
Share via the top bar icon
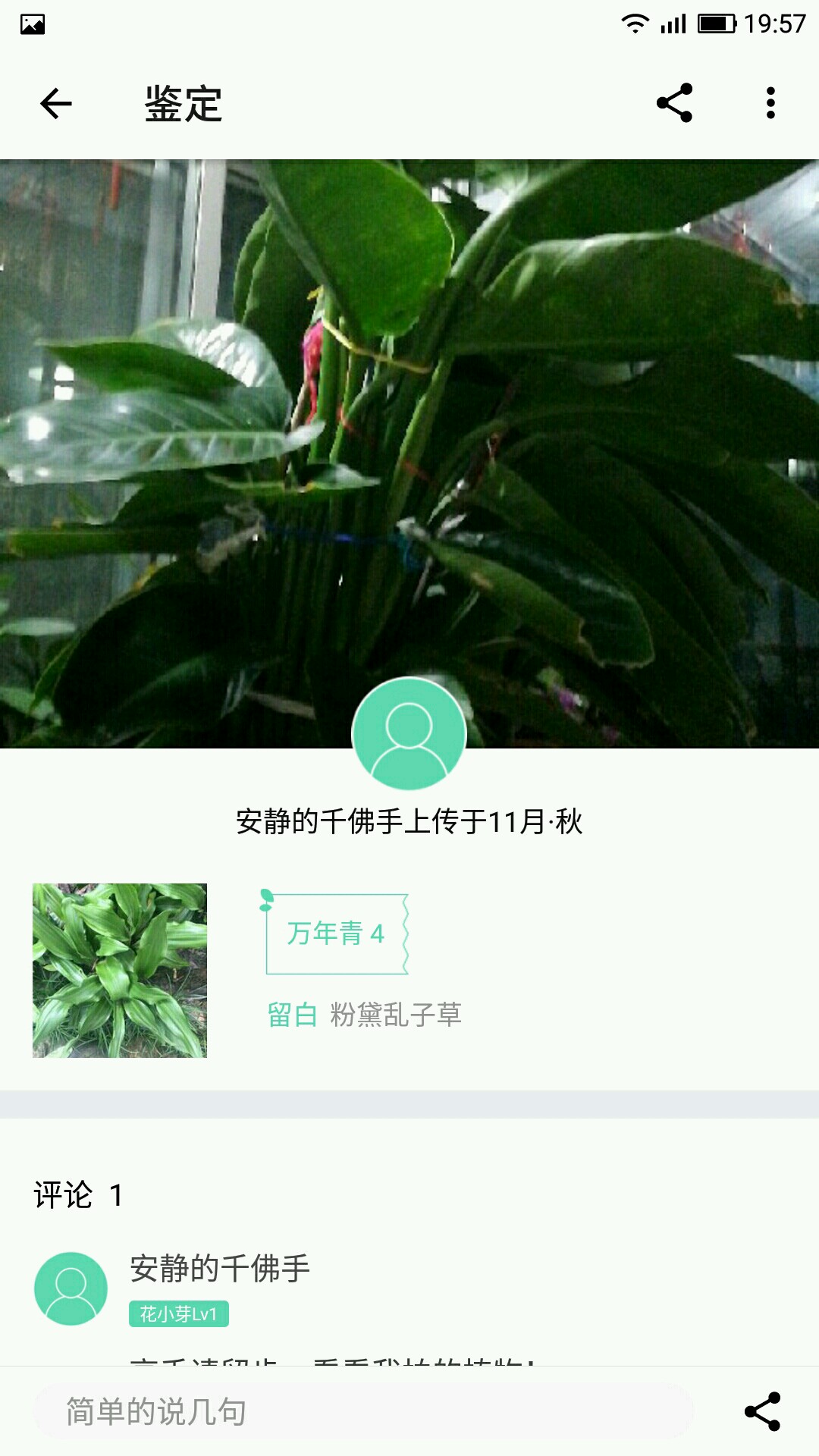(674, 103)
